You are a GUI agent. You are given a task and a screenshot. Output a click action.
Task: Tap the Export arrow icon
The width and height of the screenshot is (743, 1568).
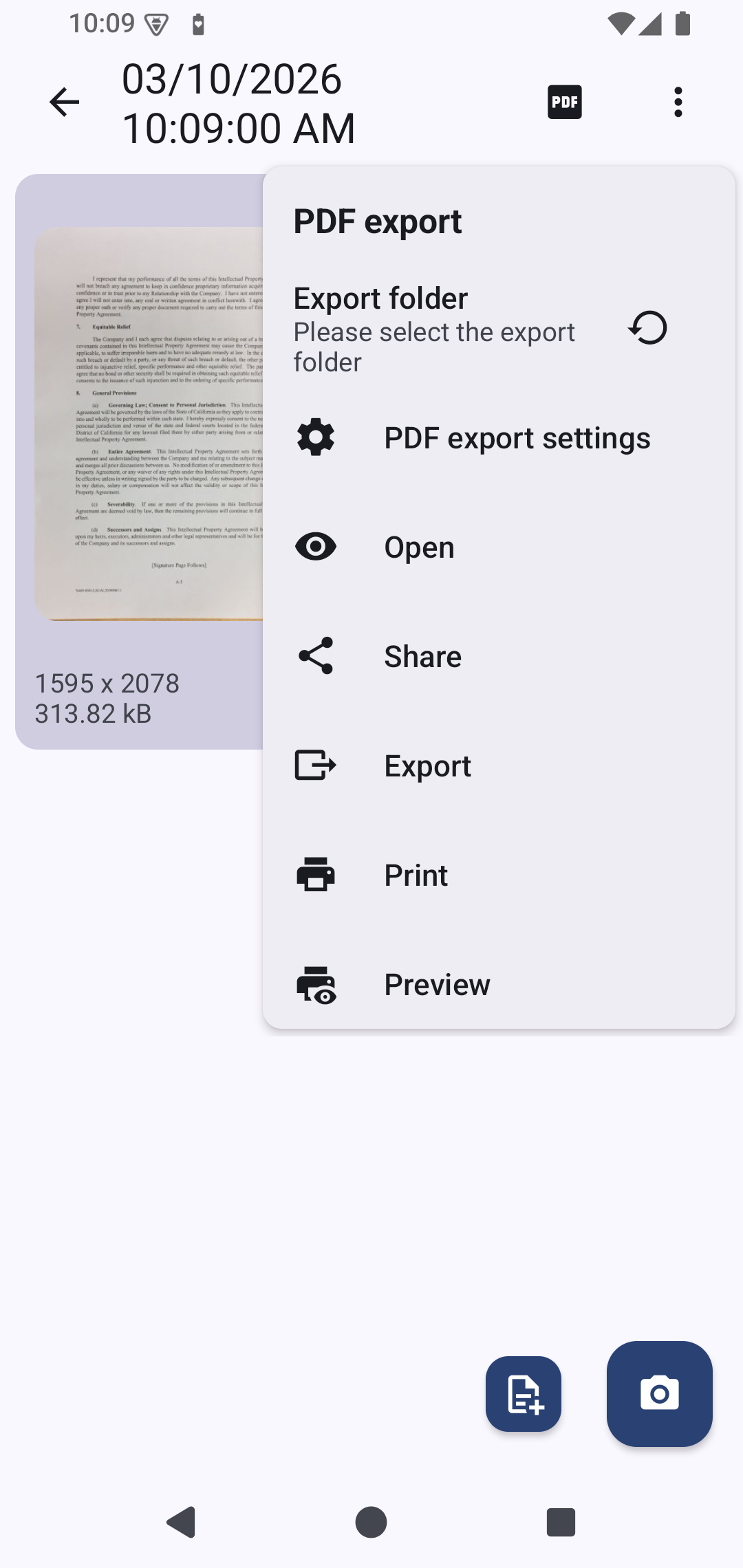point(315,765)
